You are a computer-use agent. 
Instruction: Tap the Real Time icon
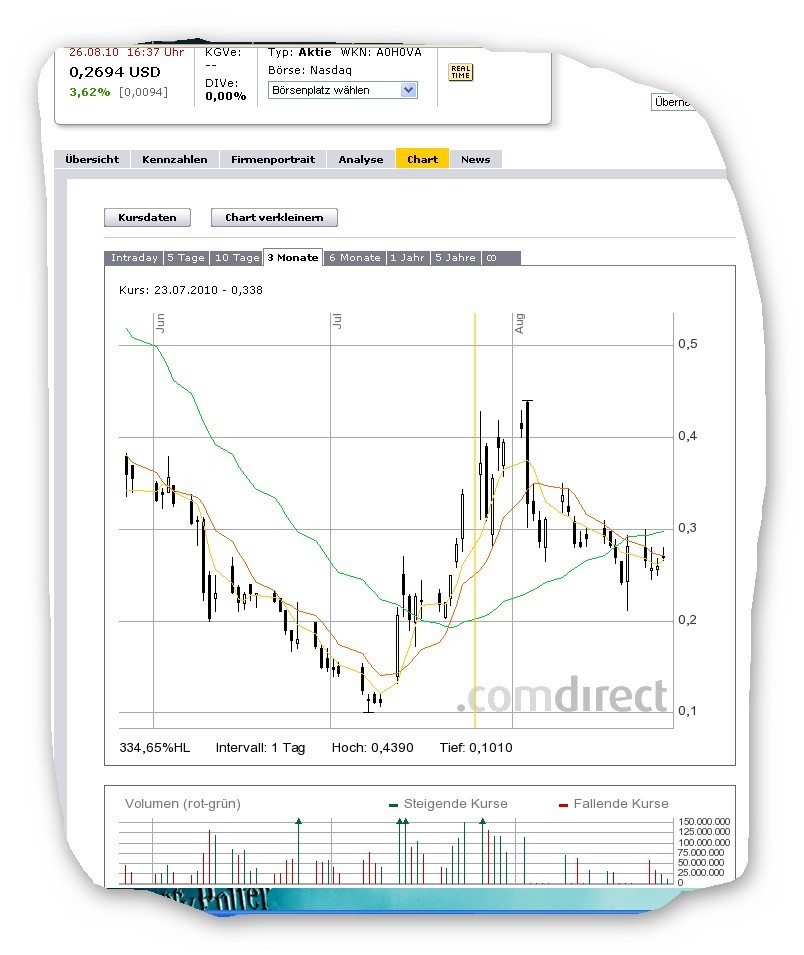[460, 72]
